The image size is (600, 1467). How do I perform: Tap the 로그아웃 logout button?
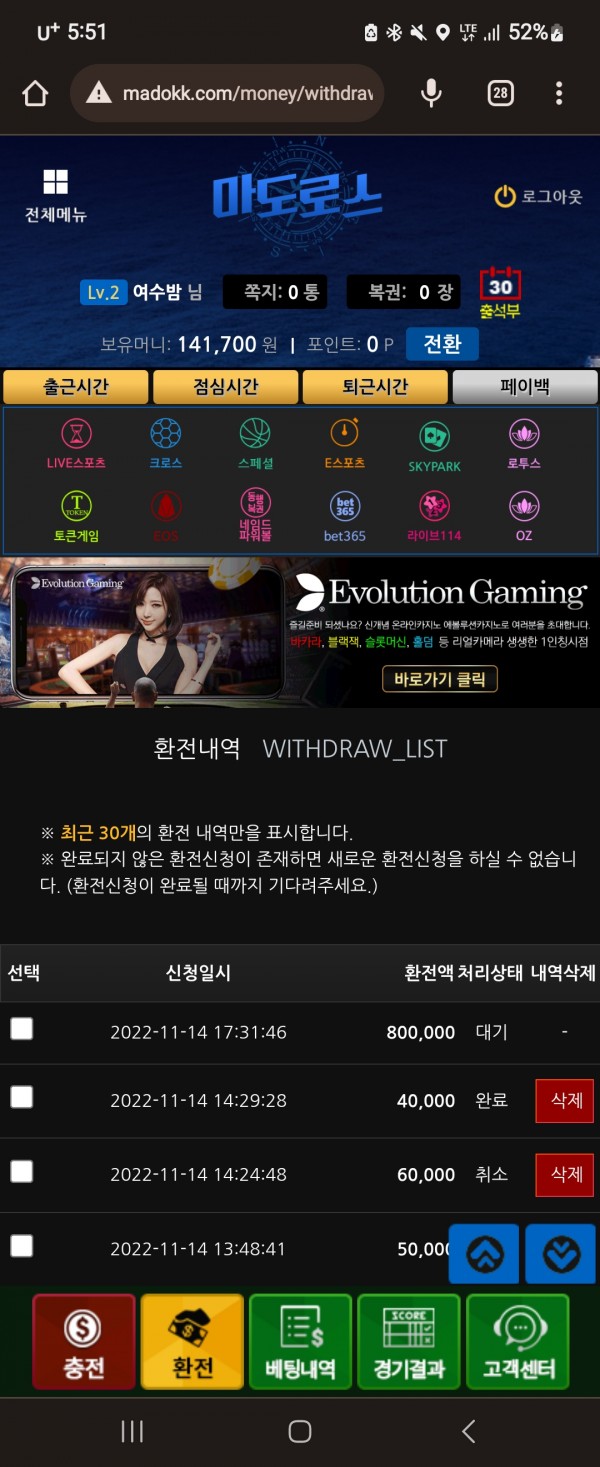coord(538,196)
